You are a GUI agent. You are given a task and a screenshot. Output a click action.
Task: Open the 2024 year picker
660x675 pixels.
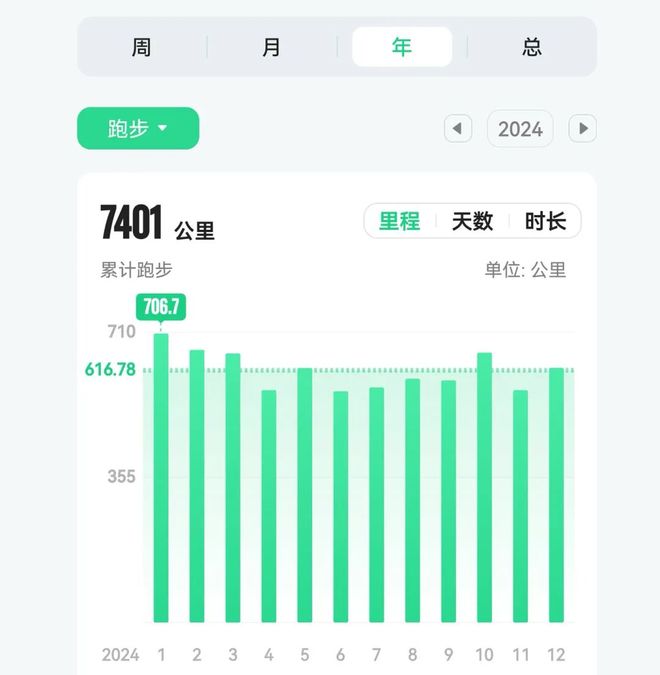click(x=520, y=128)
